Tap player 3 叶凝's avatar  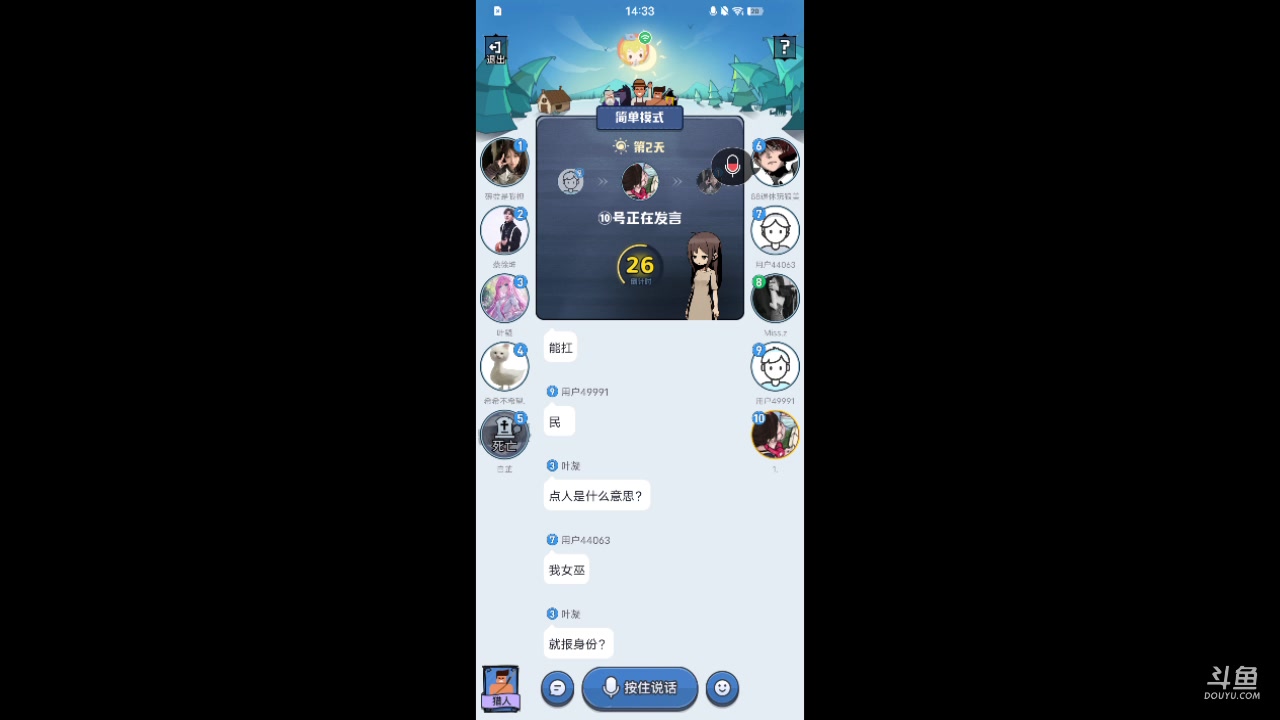point(504,298)
